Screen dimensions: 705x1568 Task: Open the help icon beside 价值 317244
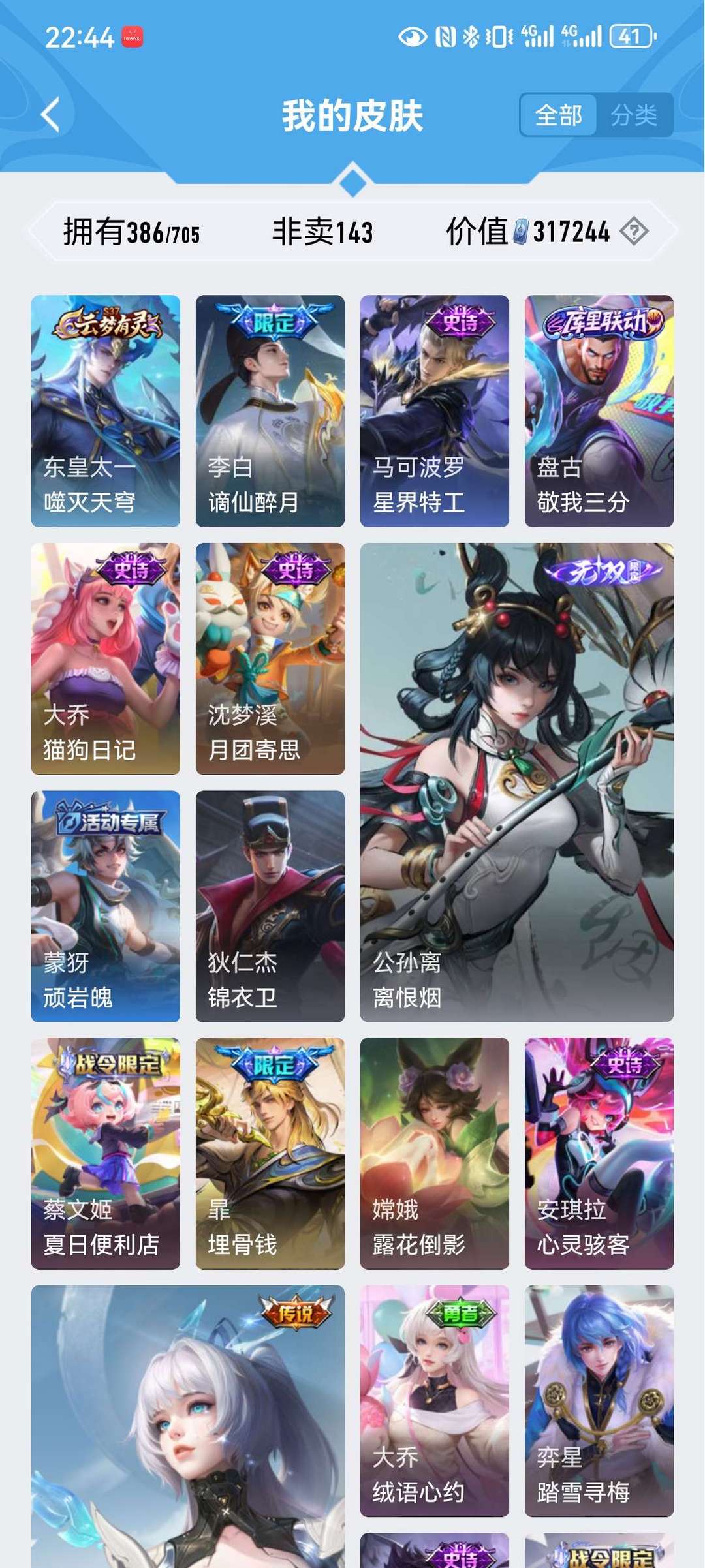634,230
